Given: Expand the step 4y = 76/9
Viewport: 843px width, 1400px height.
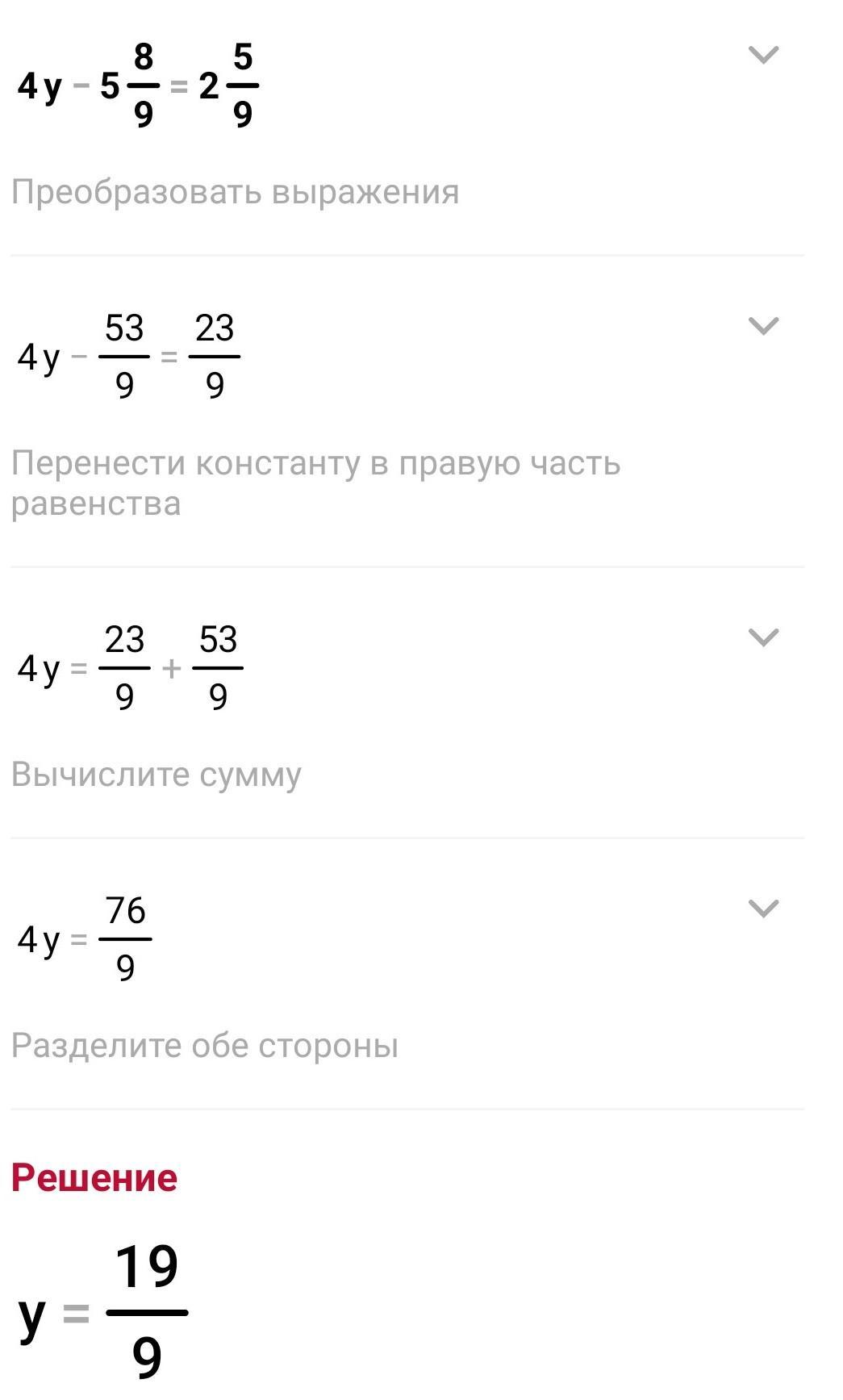Looking at the screenshot, I should click(x=763, y=909).
